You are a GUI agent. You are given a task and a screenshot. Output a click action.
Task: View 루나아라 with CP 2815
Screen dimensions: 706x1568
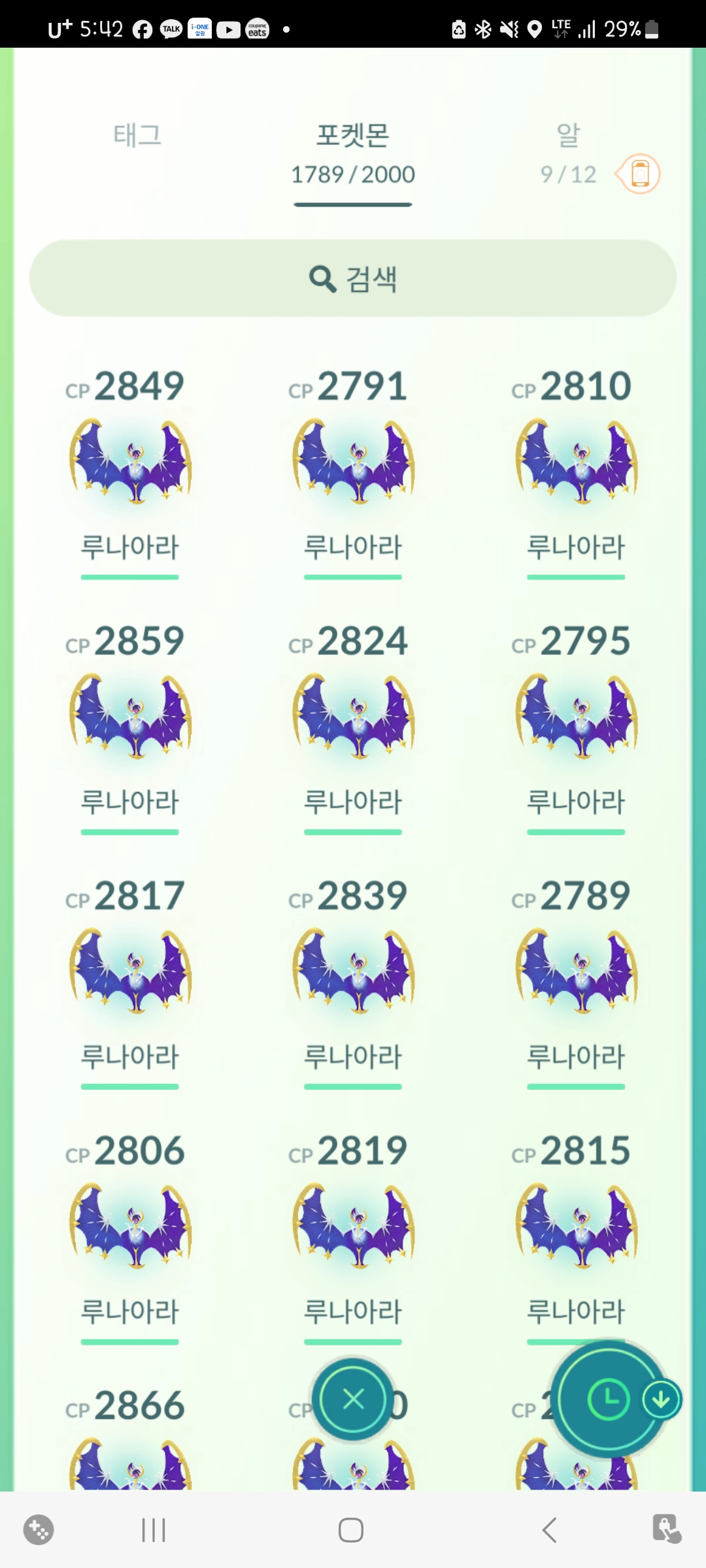(576, 1227)
